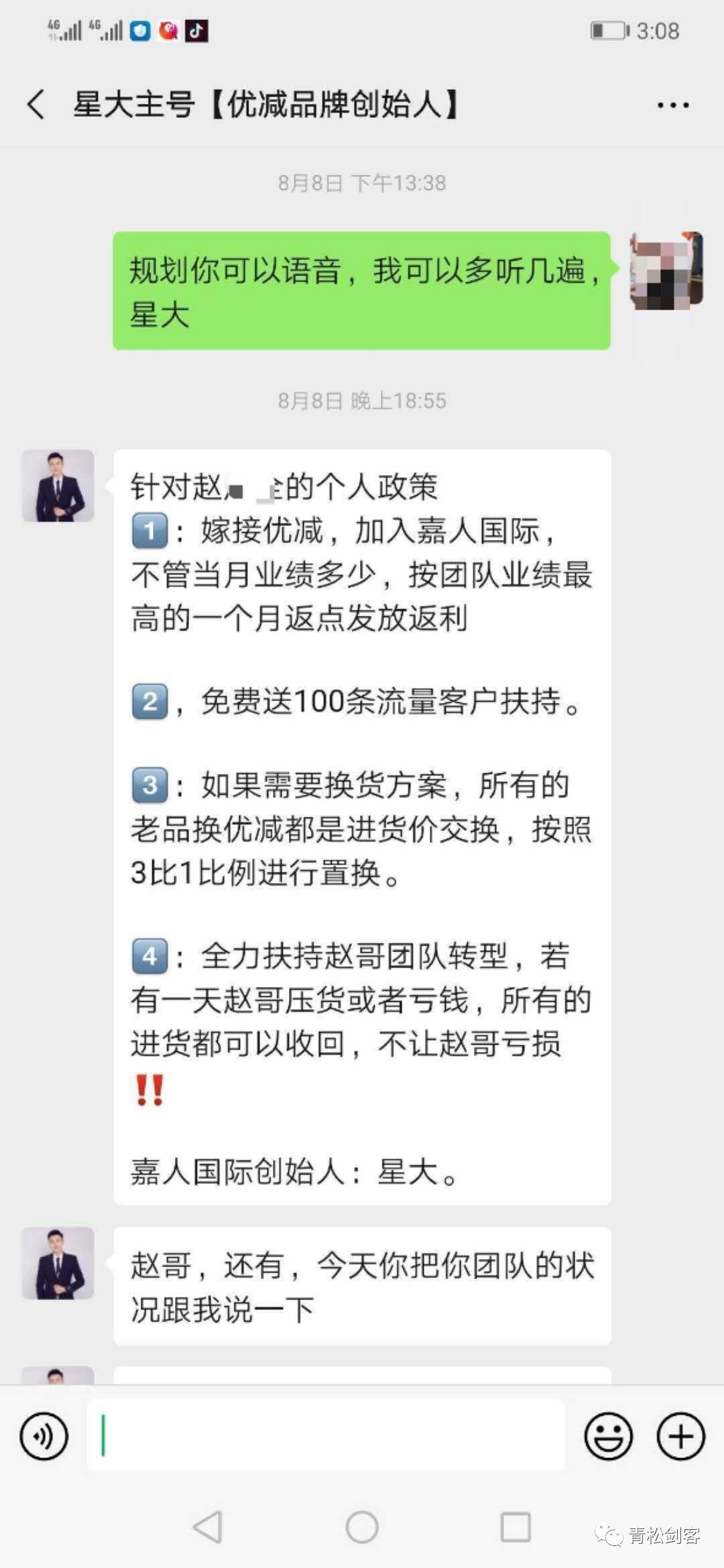Go back from the 星大主号 chat
Image resolution: width=724 pixels, height=1568 pixels.
pos(36,105)
